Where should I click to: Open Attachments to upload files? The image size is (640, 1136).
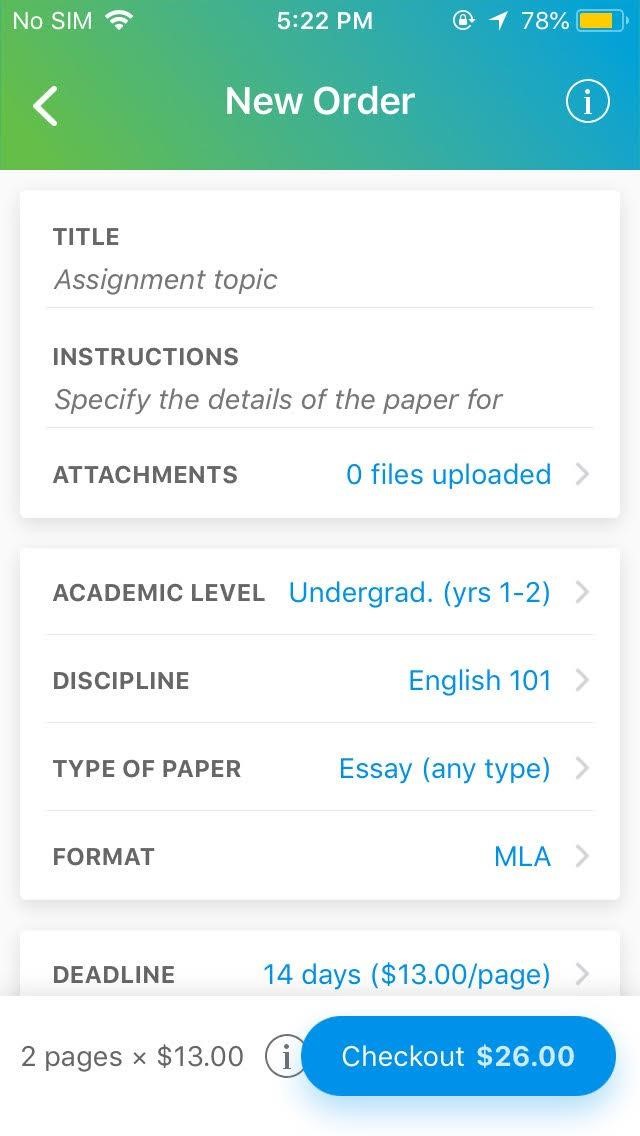click(320, 475)
